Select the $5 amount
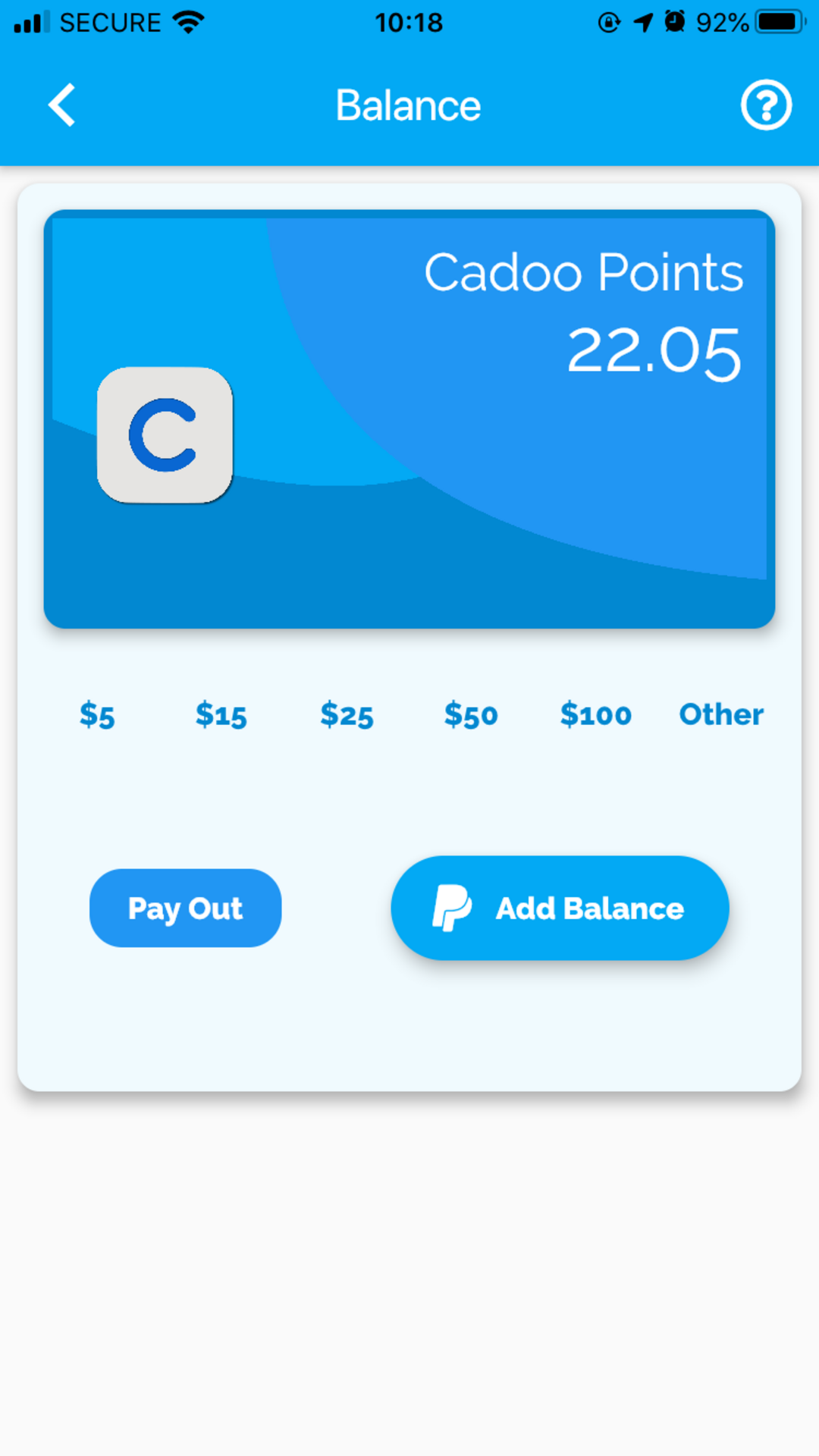The height and width of the screenshot is (1456, 819). [x=97, y=714]
